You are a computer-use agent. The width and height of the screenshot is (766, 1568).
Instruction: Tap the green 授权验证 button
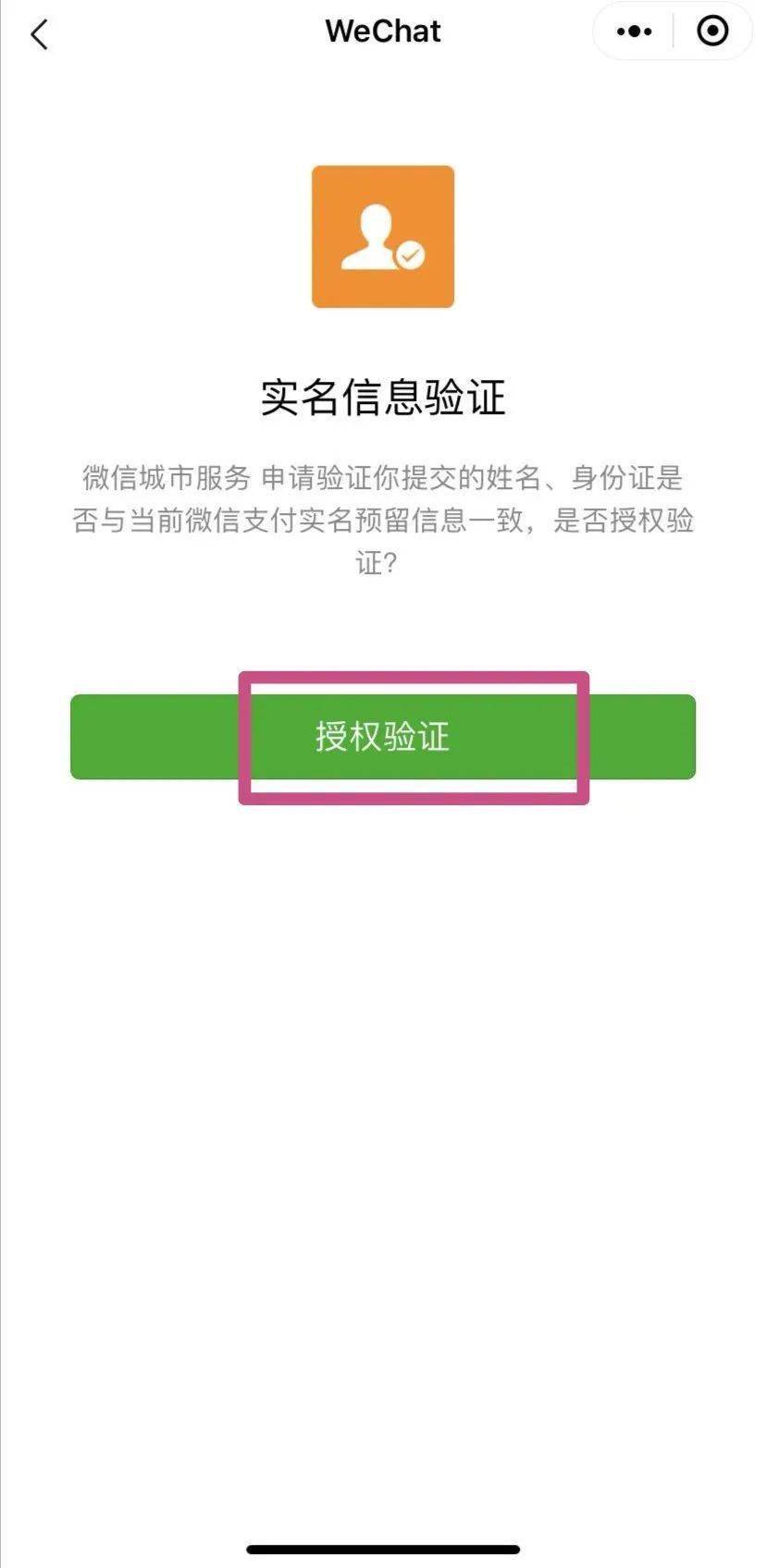click(382, 737)
